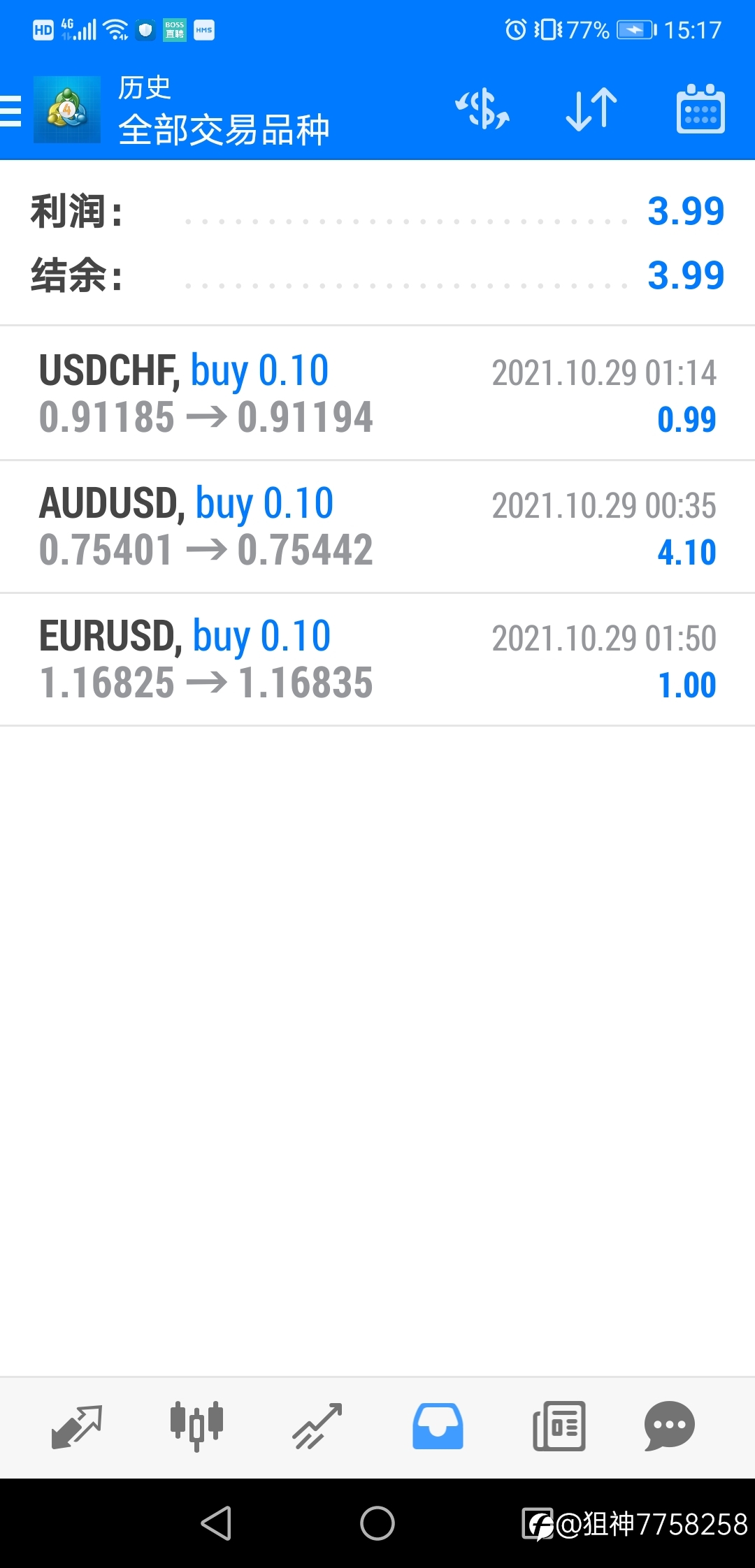Go back with system back button
Viewport: 755px width, 1568px height.
coord(217,1523)
